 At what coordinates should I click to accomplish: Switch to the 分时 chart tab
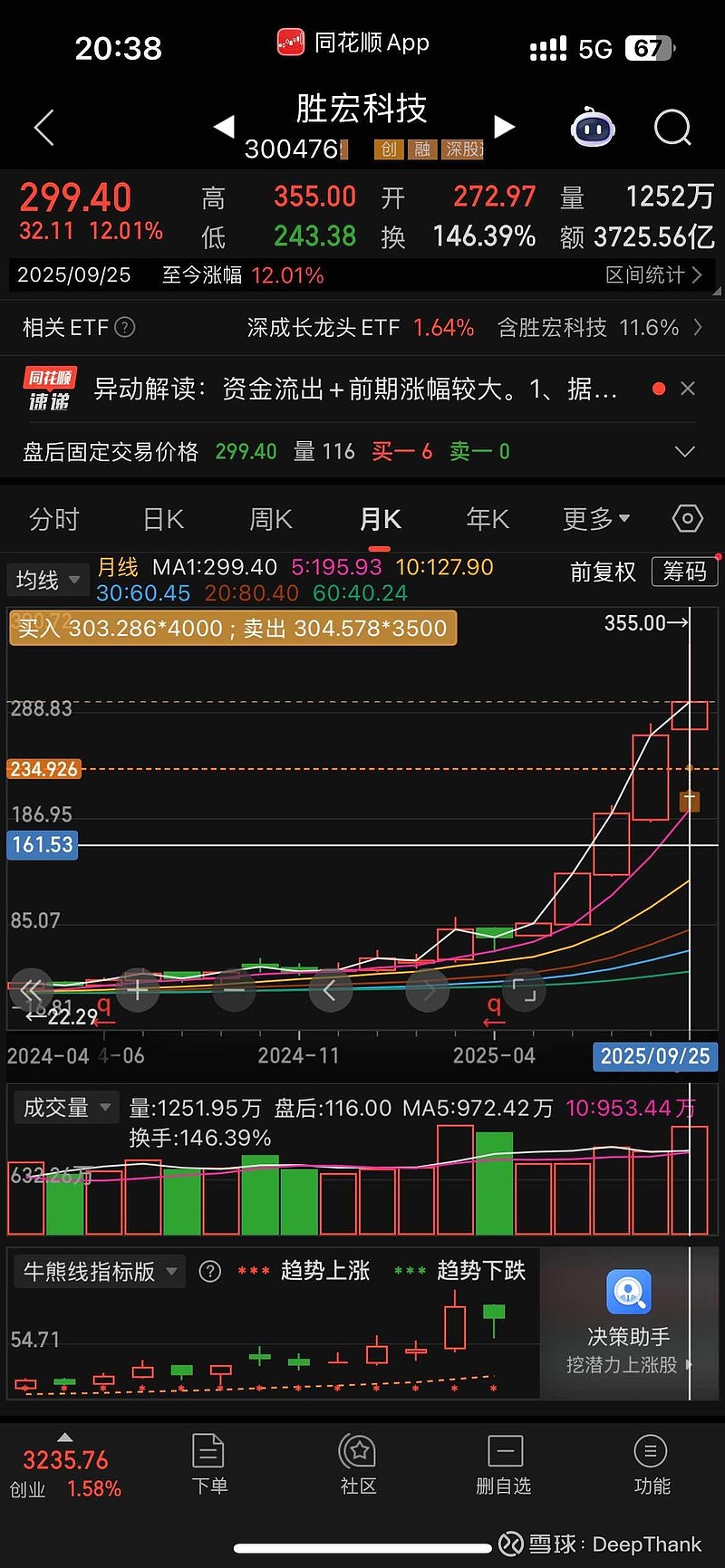tap(54, 519)
